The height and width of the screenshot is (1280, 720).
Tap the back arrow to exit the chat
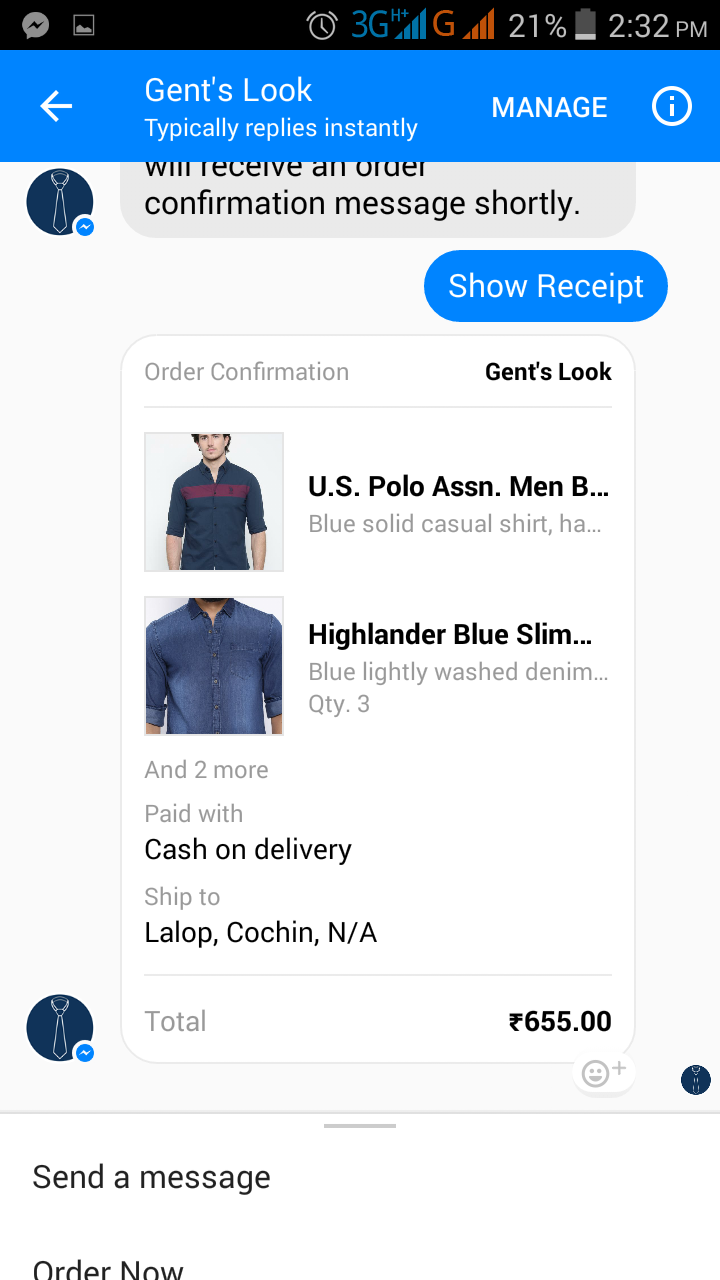click(x=55, y=105)
